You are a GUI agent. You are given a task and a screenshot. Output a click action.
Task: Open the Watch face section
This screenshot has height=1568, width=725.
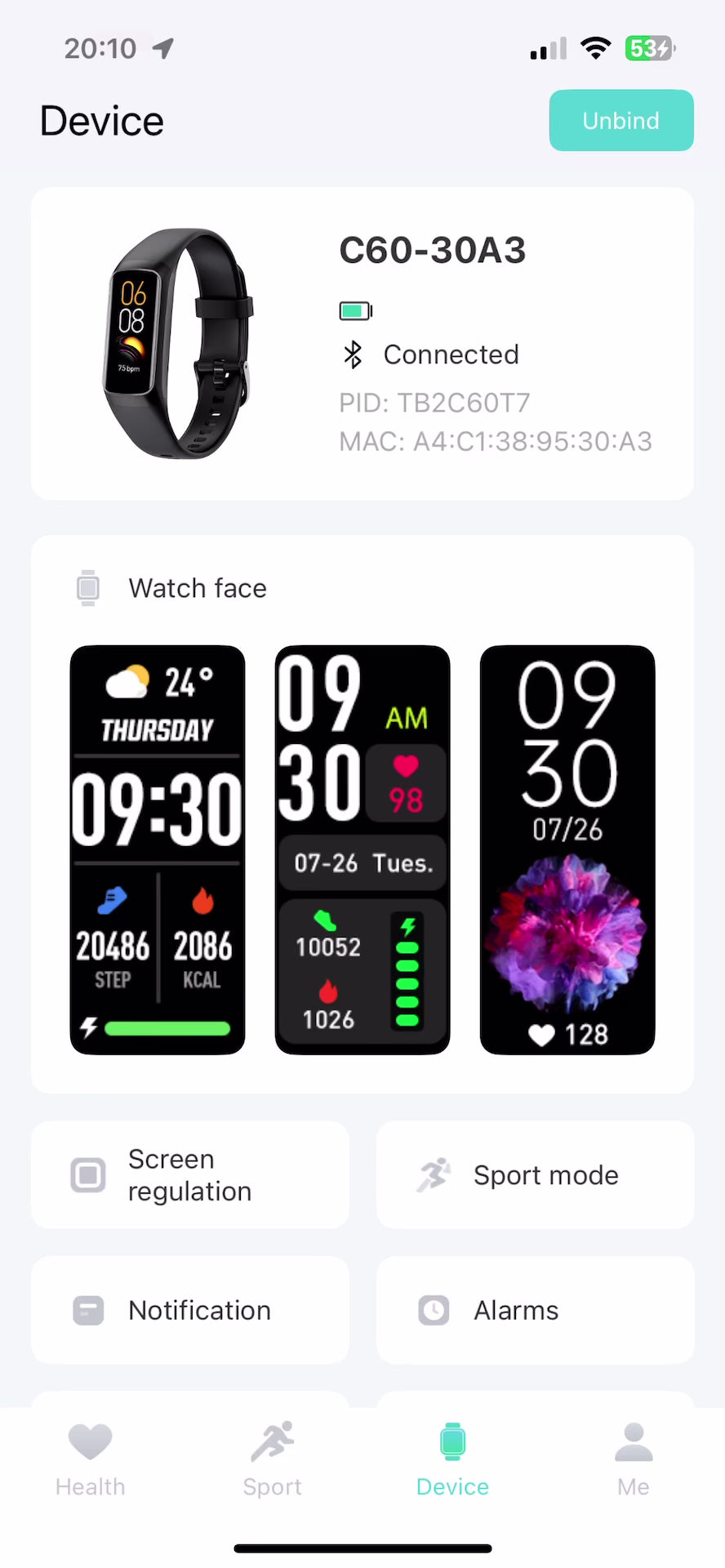pyautogui.click(x=197, y=588)
